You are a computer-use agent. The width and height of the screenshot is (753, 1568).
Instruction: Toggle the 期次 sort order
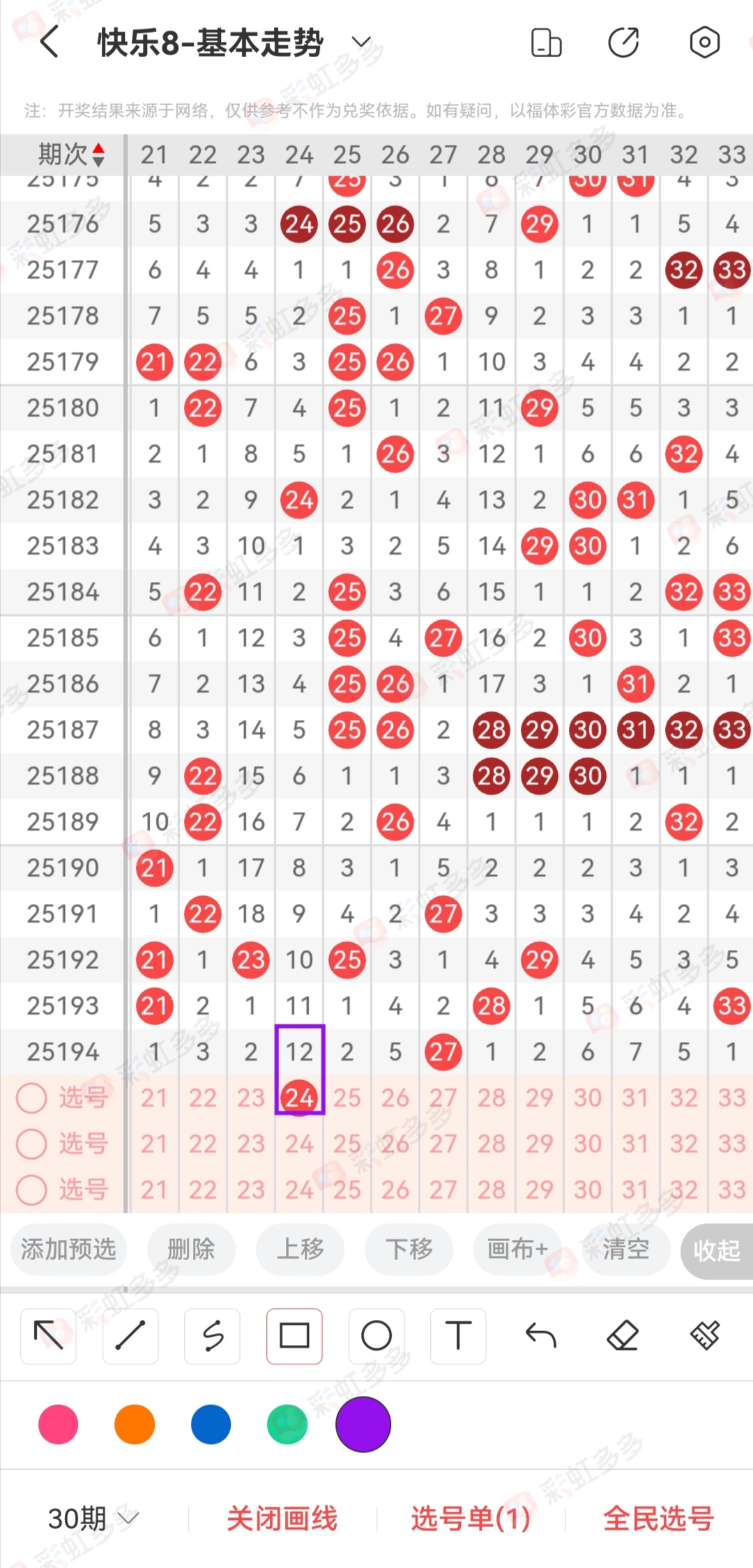(x=98, y=154)
